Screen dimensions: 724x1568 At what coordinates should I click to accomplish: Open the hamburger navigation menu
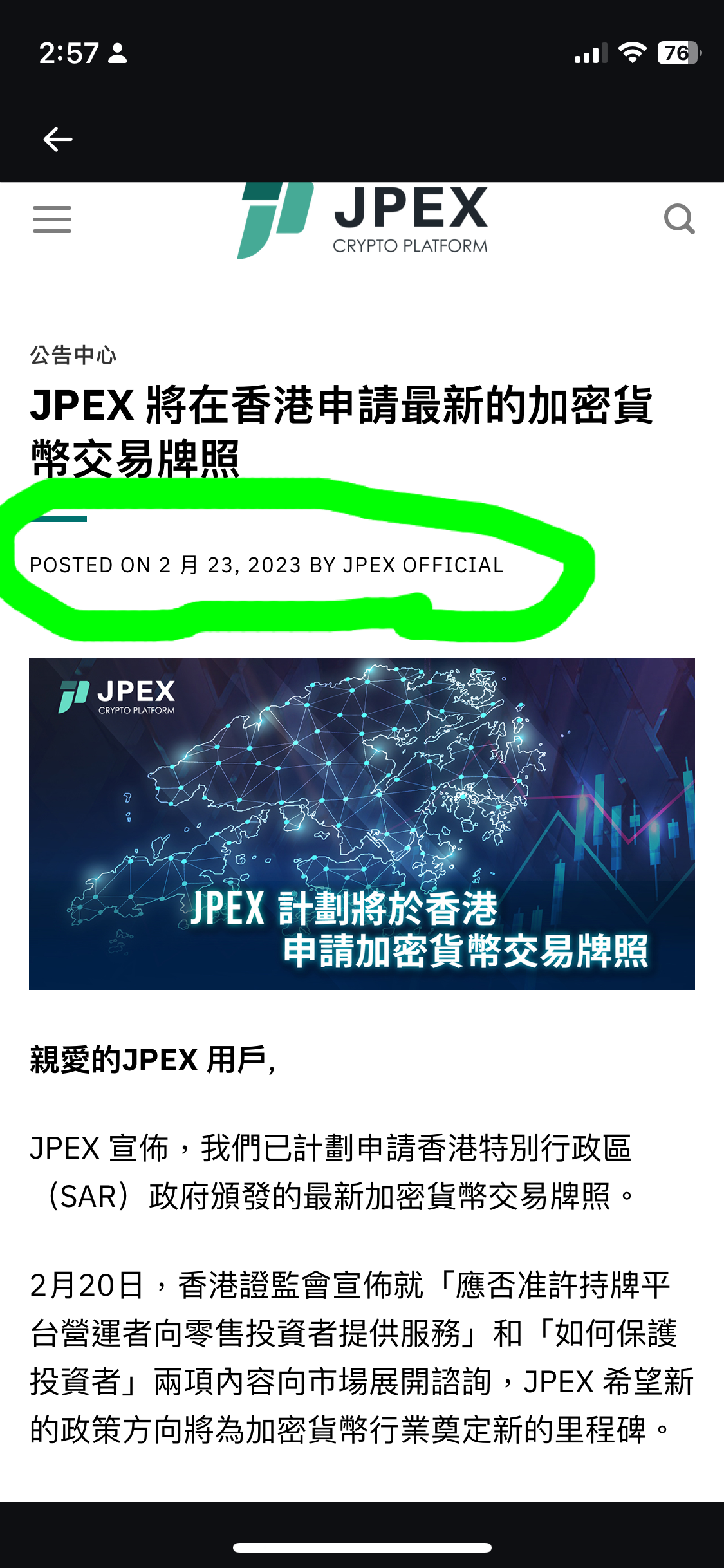tap(51, 219)
